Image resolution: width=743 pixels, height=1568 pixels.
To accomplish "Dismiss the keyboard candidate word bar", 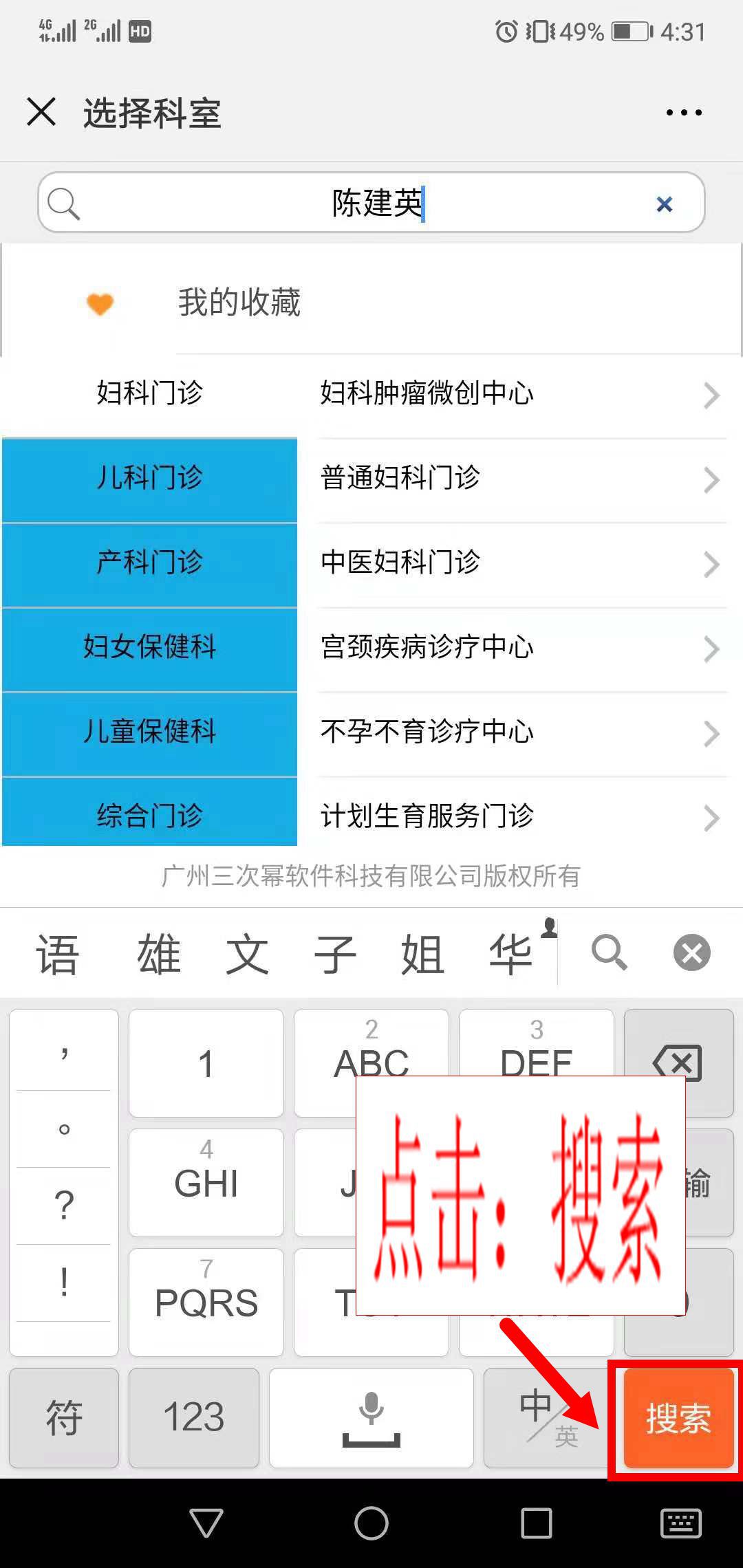I will (x=691, y=953).
